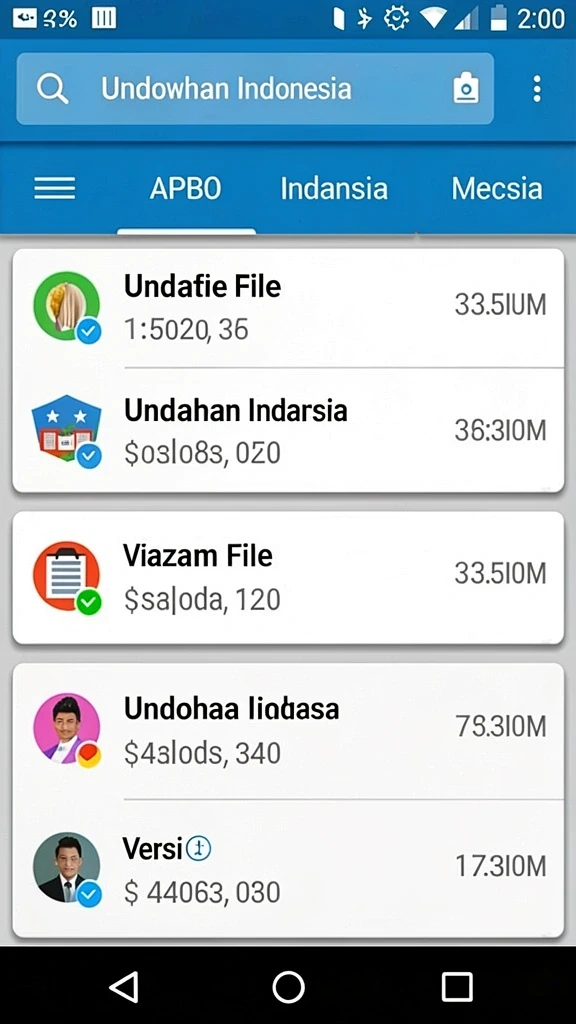576x1024 pixels.
Task: Open the Versi row
Action: [288, 869]
